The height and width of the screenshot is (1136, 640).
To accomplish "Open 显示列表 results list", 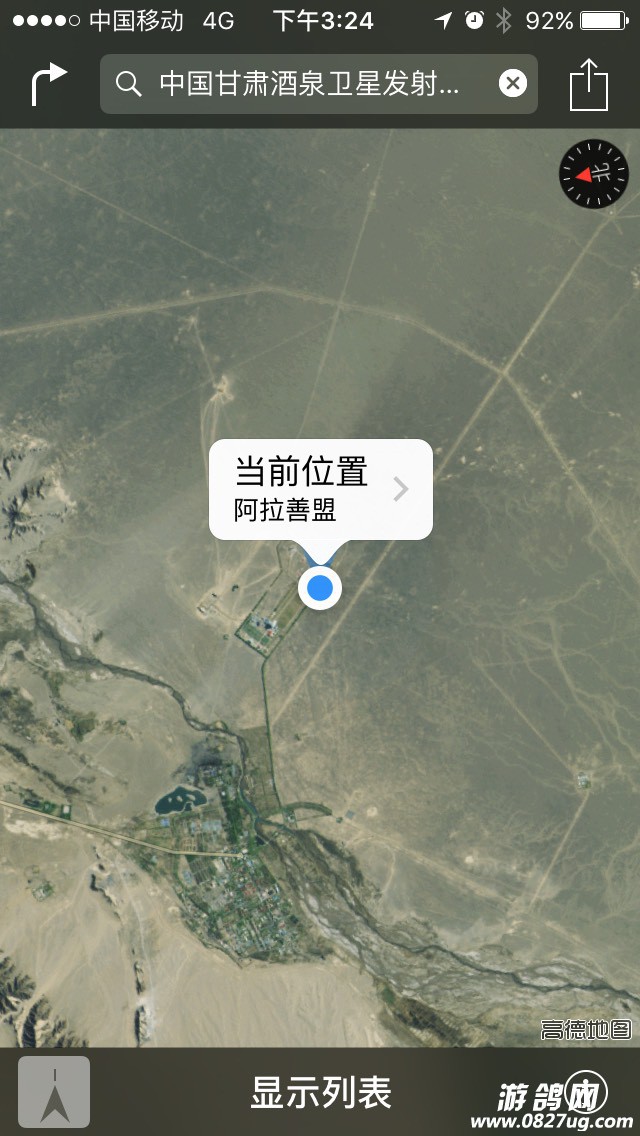I will coord(320,1093).
